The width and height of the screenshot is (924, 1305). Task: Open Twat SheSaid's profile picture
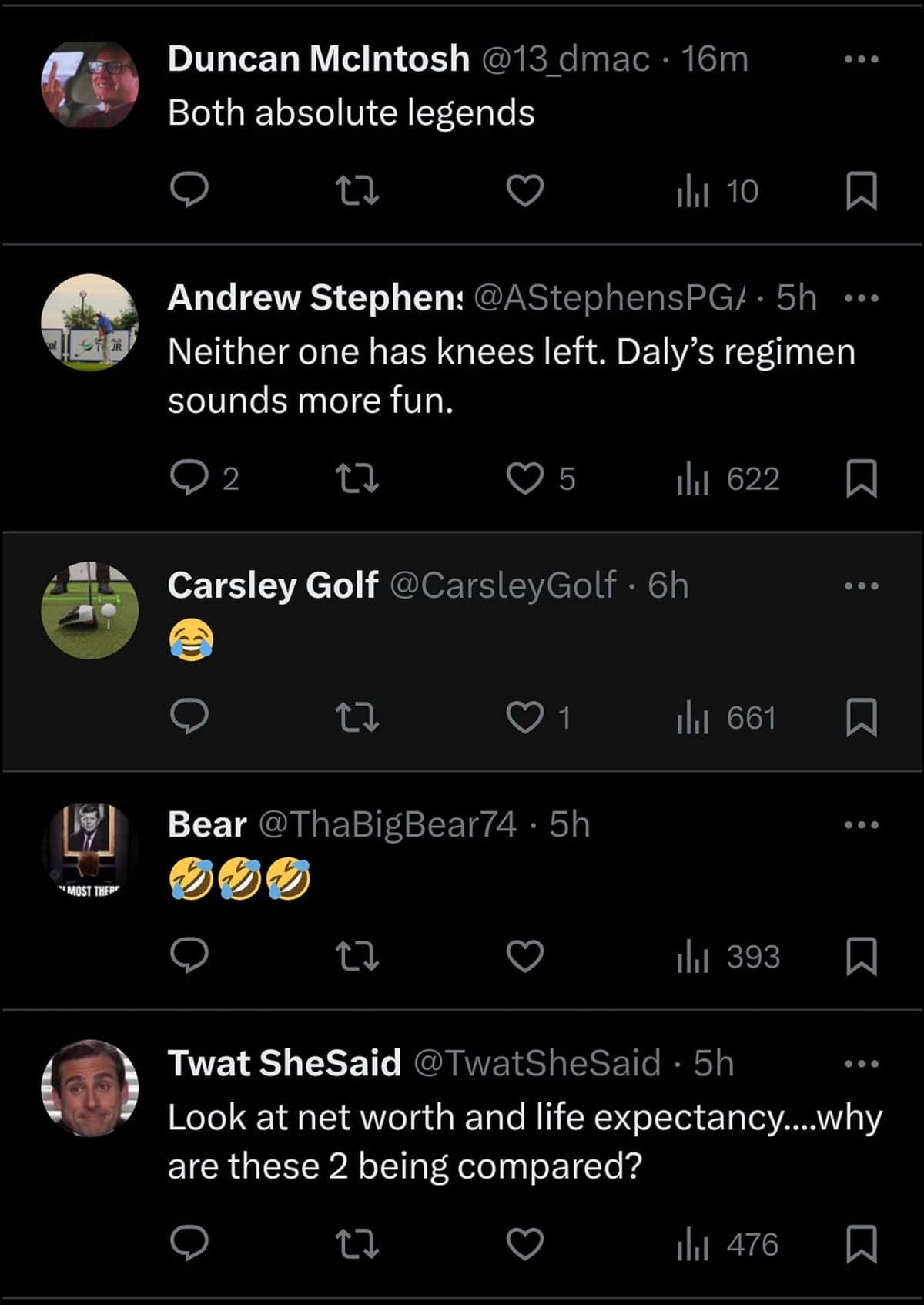pos(90,1088)
